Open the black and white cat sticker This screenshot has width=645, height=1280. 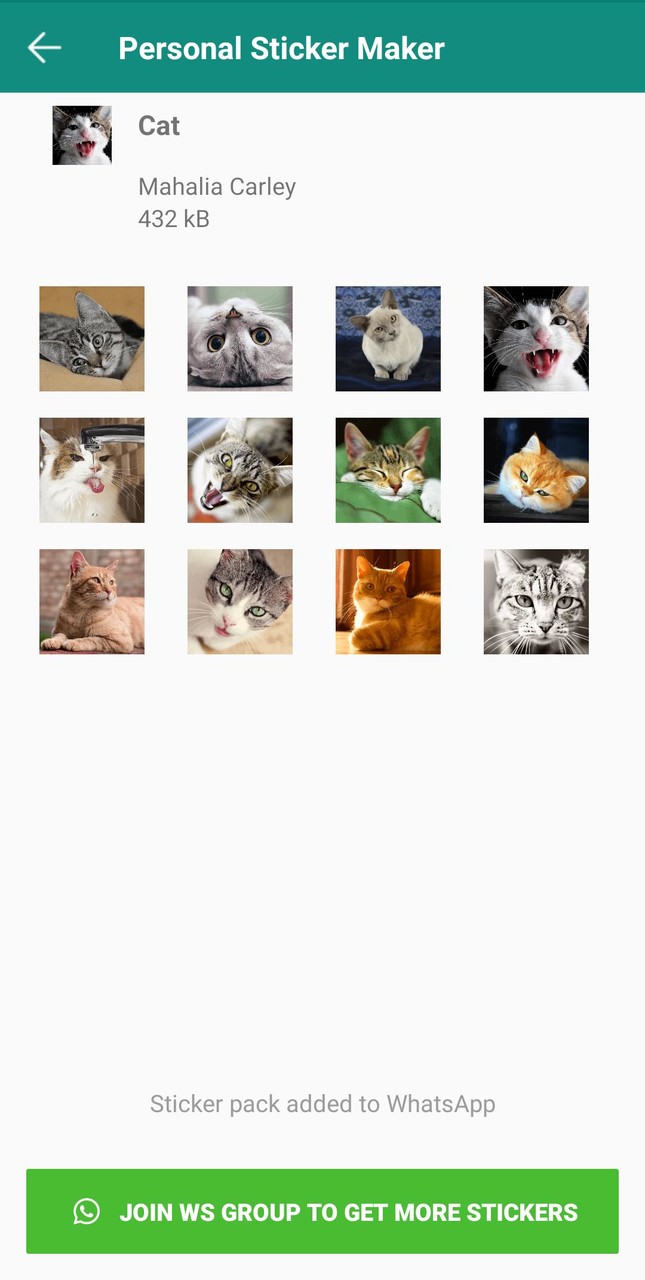click(536, 601)
